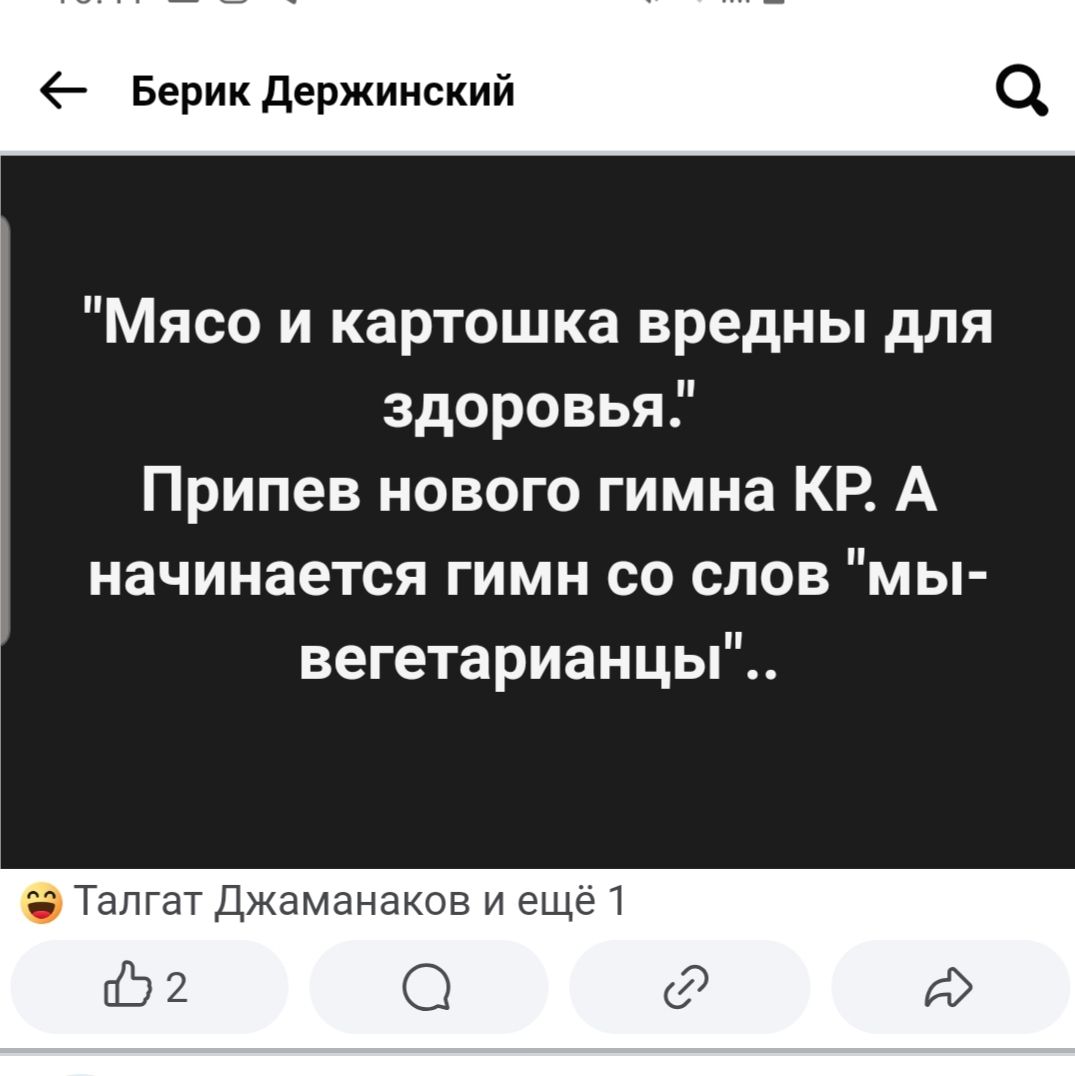The width and height of the screenshot is (1075, 1076).
Task: Share this post
Action: [950, 986]
